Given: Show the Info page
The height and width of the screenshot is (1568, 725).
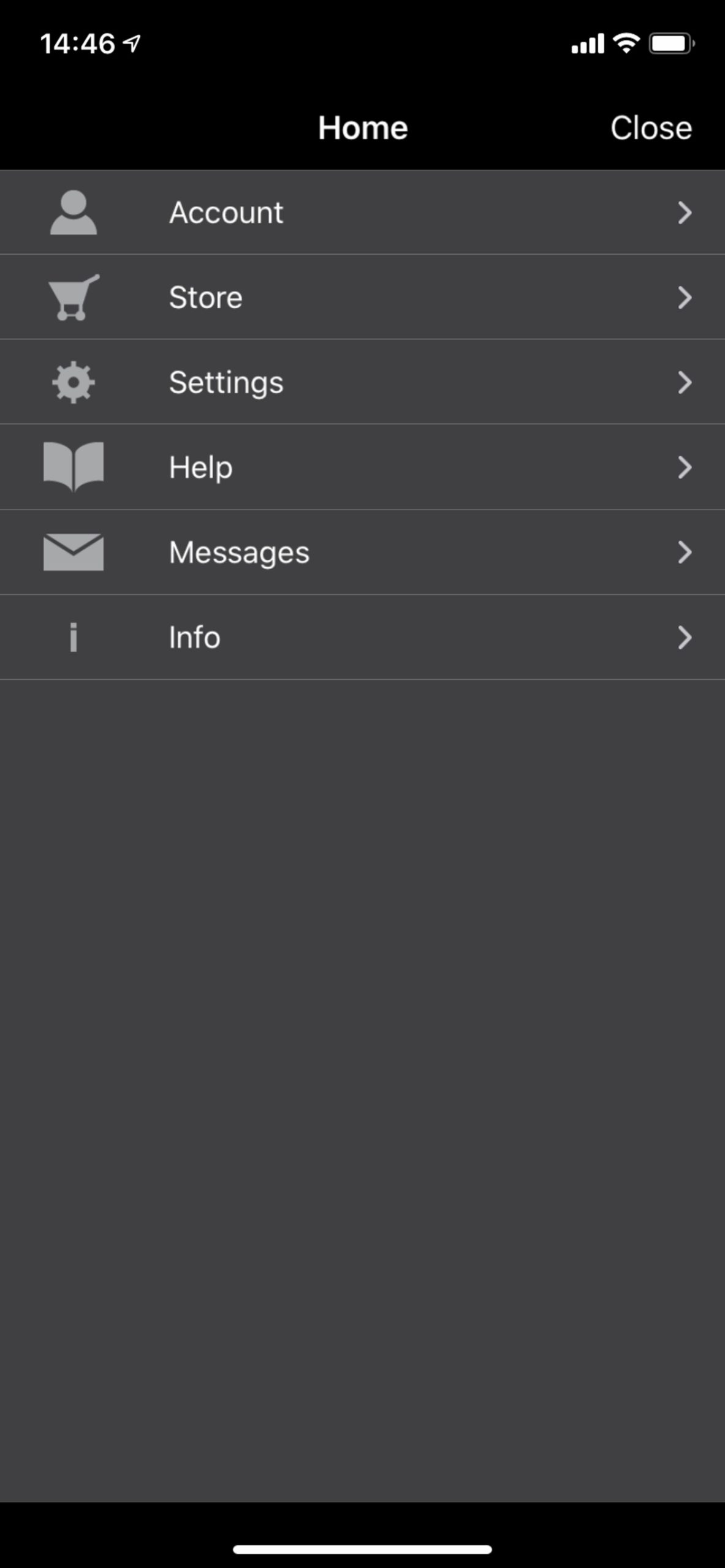Looking at the screenshot, I should pos(362,638).
